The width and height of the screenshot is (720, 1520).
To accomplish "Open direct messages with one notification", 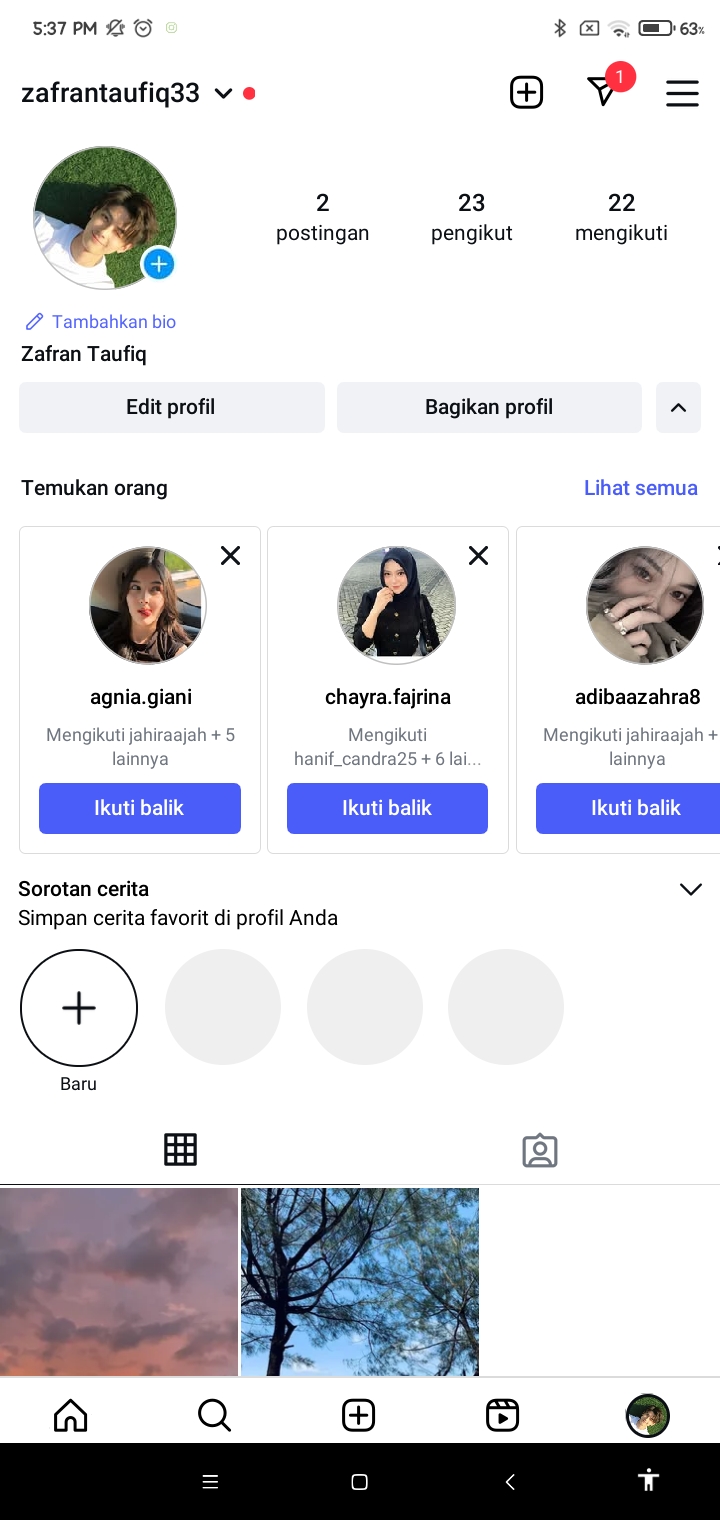I will pyautogui.click(x=602, y=92).
